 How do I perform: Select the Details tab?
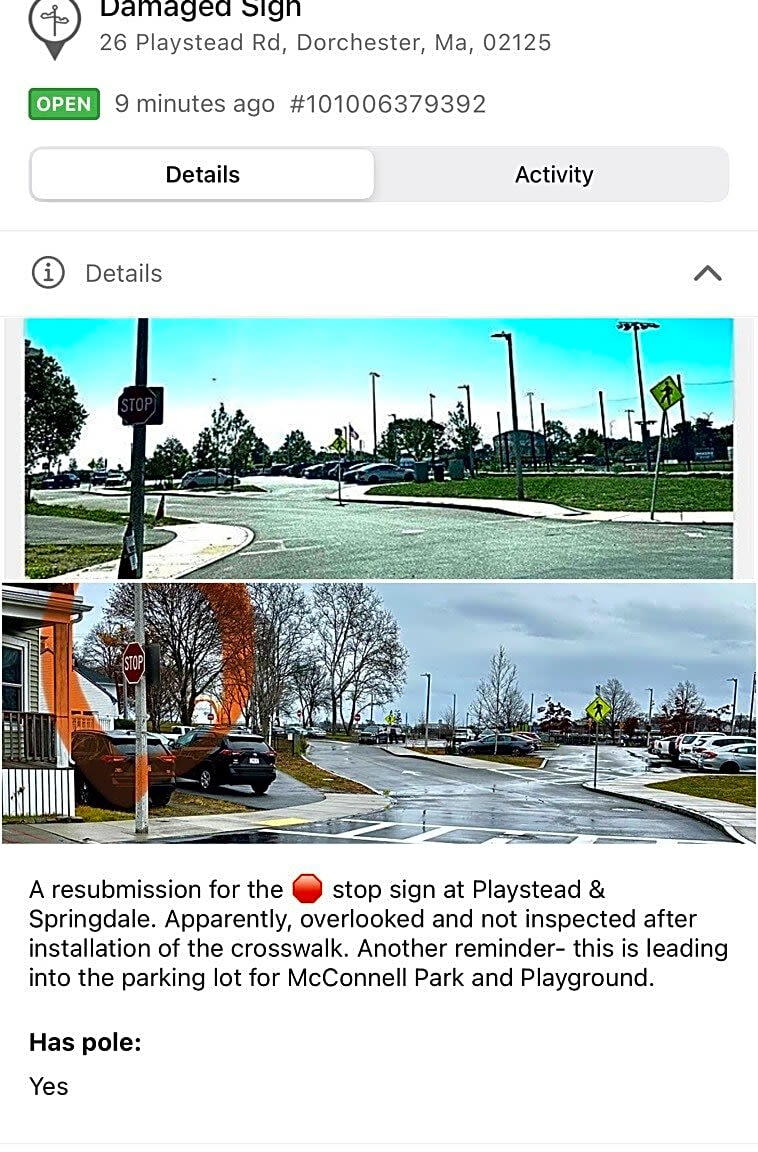202,174
